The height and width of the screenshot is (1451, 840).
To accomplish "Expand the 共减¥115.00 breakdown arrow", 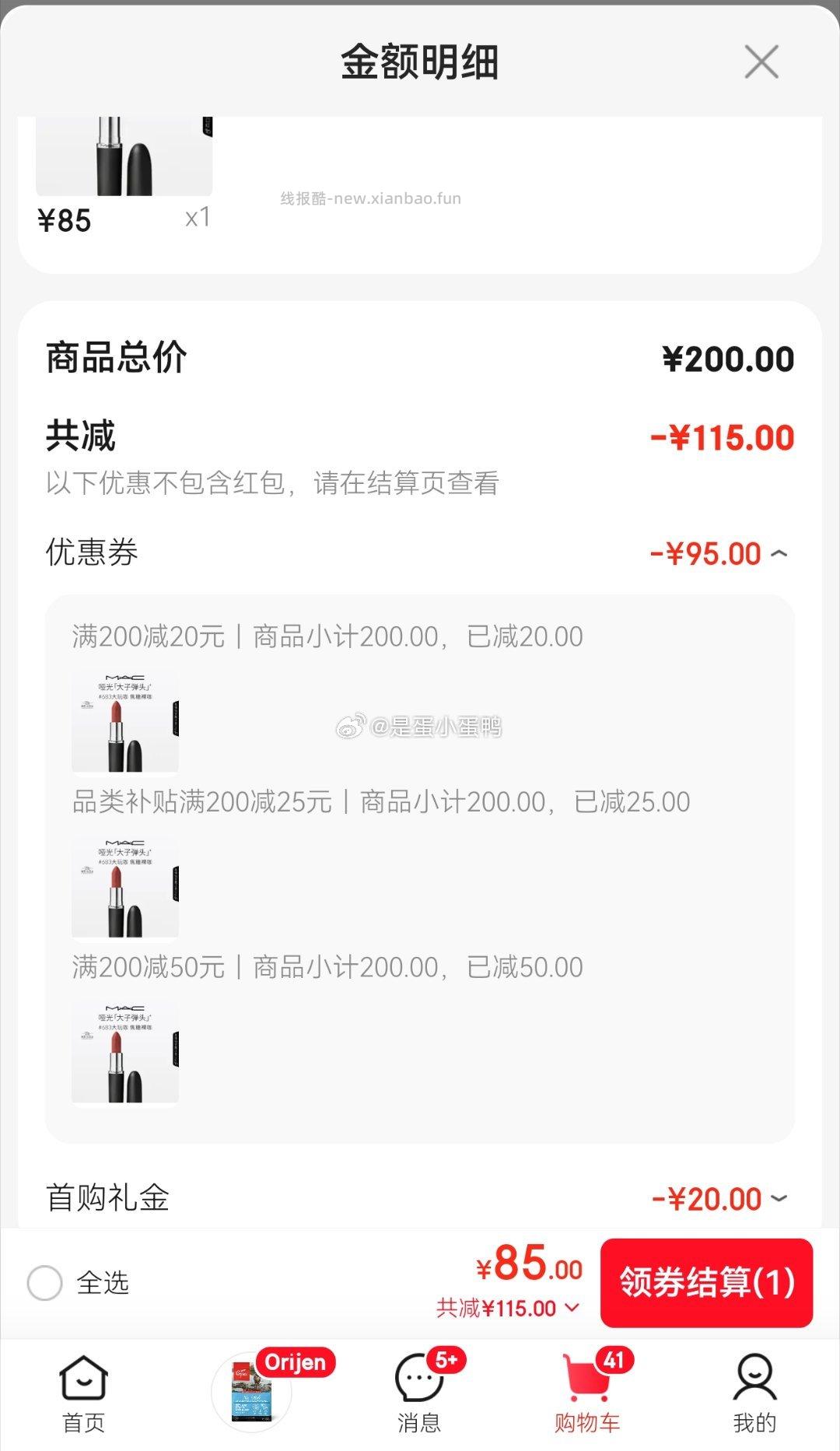I will 573,1309.
